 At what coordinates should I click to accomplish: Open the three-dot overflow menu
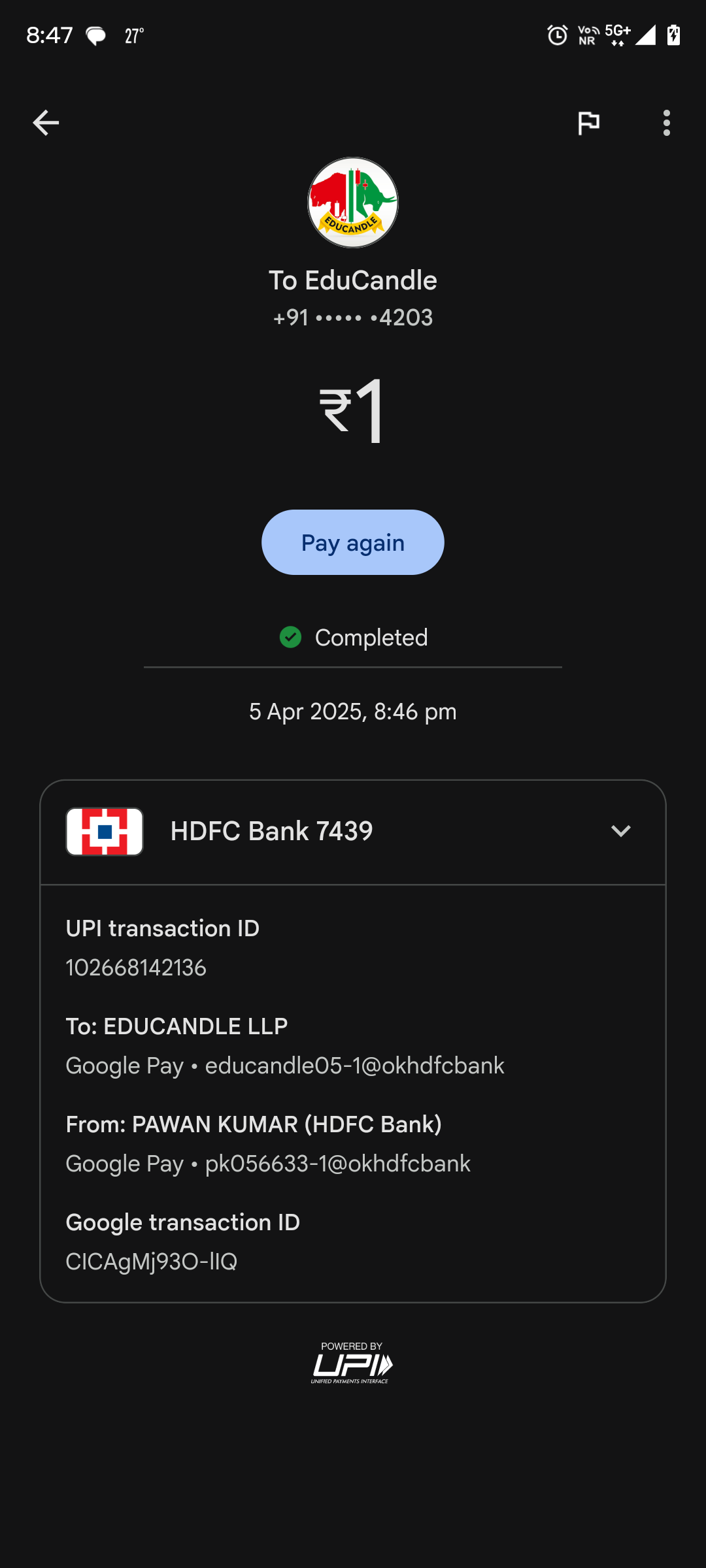point(666,123)
